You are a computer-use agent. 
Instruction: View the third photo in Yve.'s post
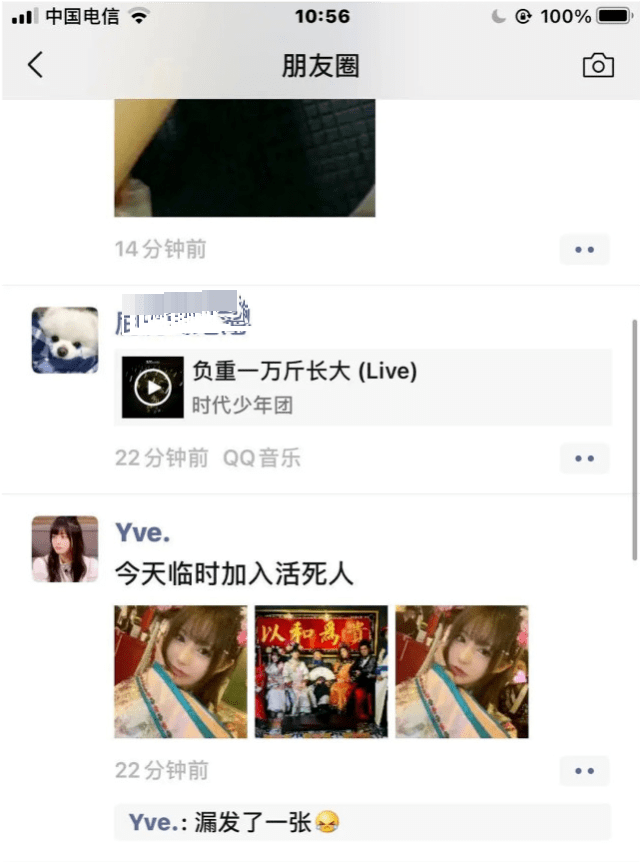coord(462,672)
